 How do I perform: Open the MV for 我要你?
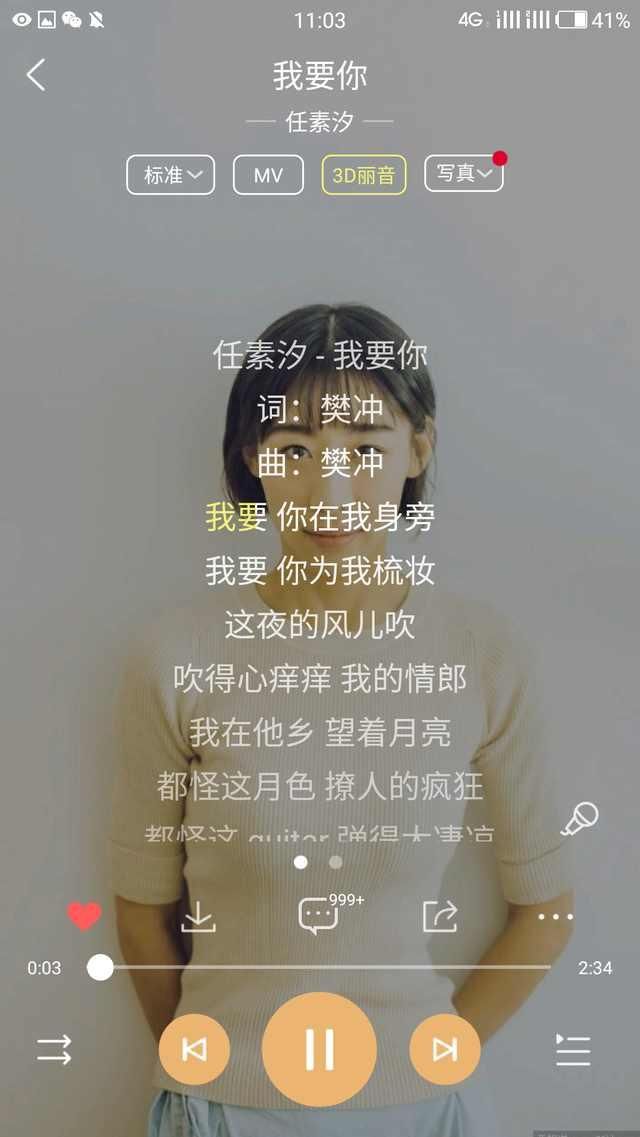click(268, 175)
